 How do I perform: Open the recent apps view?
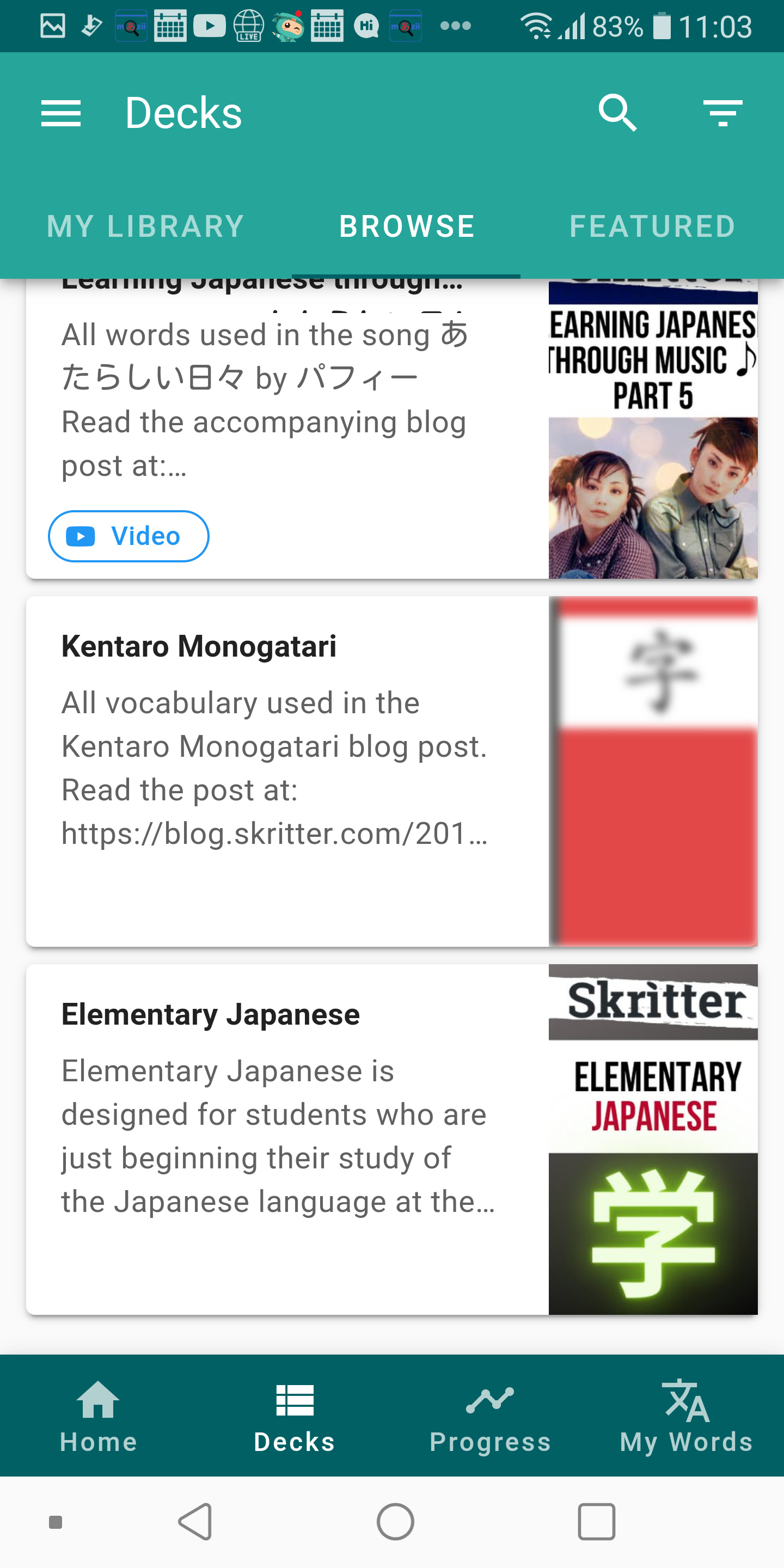[x=596, y=1522]
